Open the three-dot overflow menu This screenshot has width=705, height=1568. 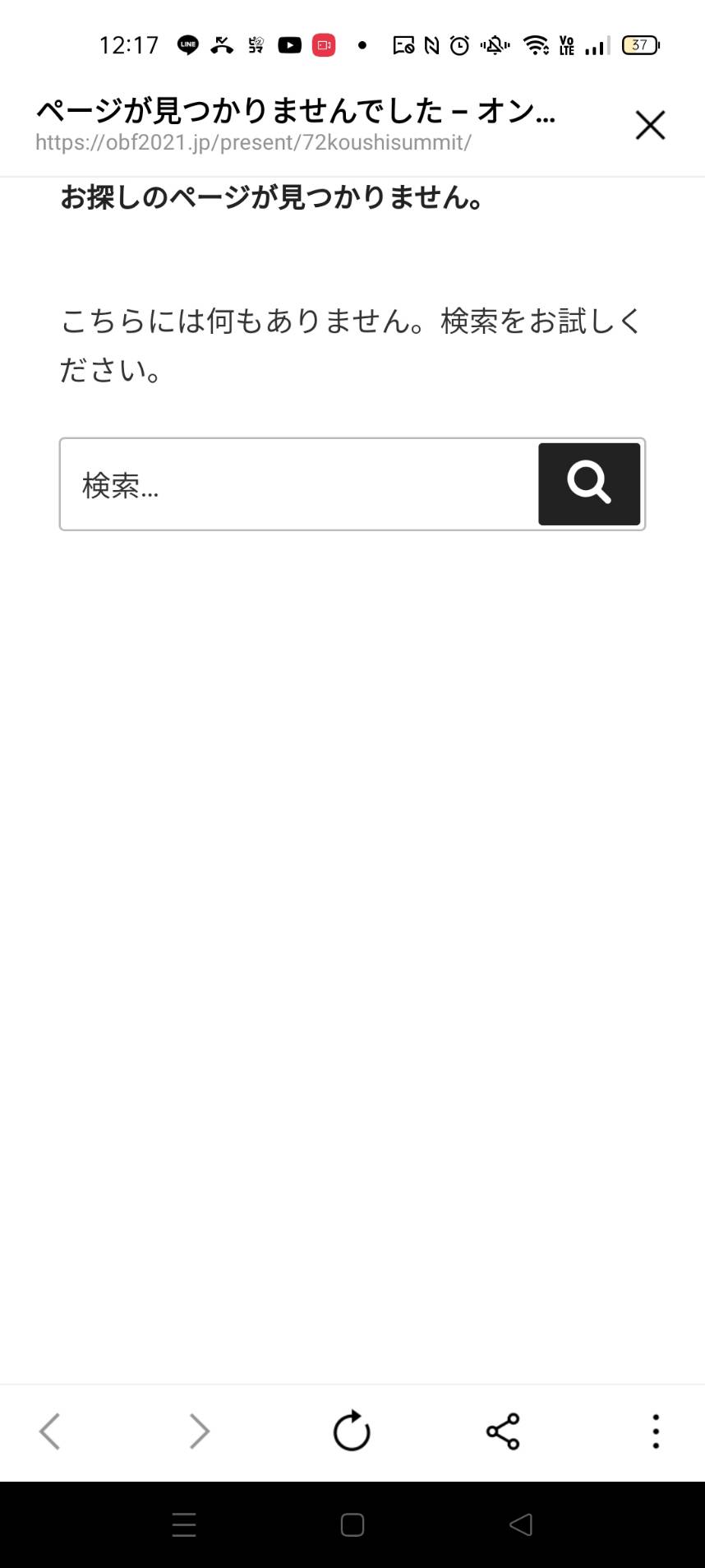tap(656, 1432)
